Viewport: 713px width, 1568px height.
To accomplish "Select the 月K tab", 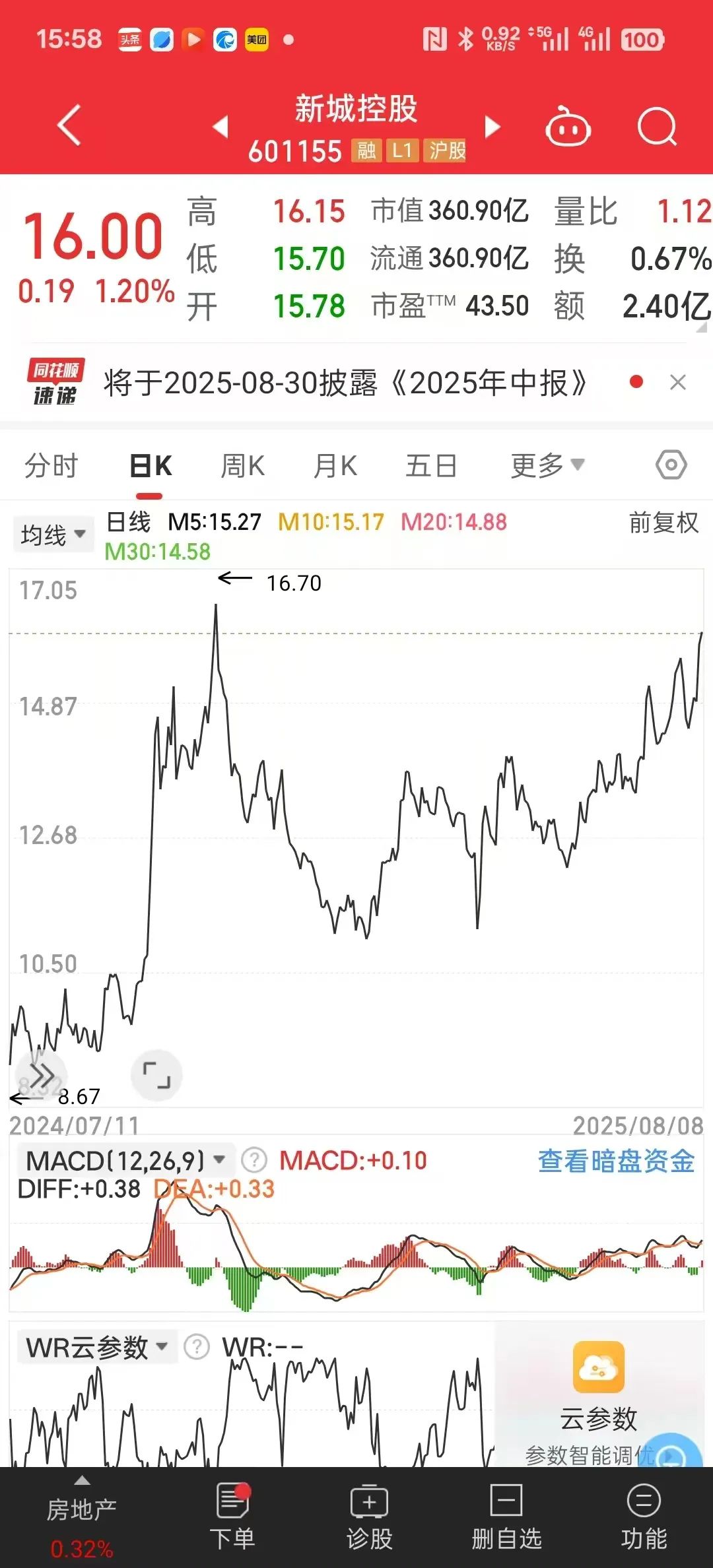I will click(335, 466).
